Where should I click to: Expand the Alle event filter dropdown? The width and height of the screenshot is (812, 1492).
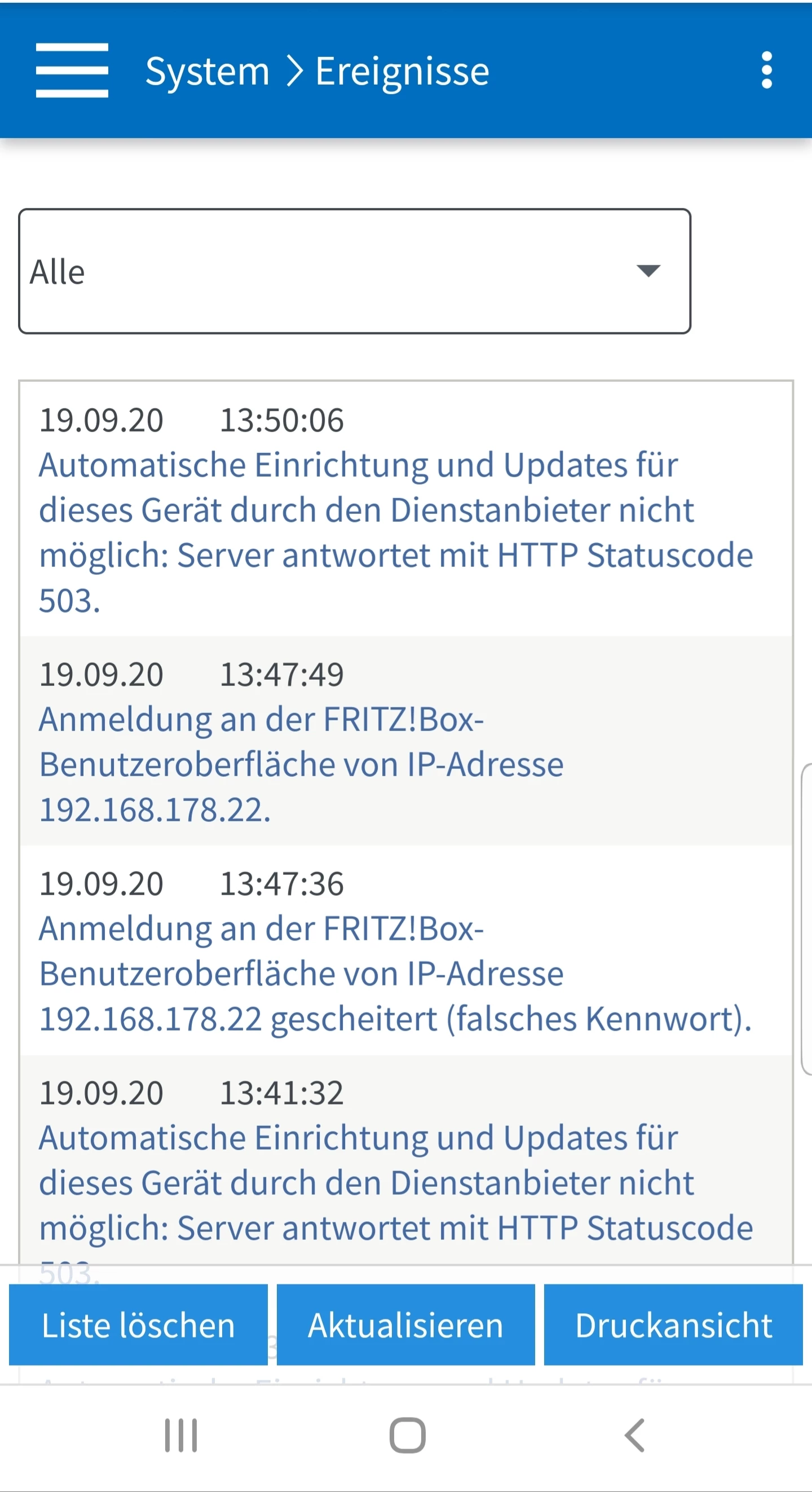(355, 271)
